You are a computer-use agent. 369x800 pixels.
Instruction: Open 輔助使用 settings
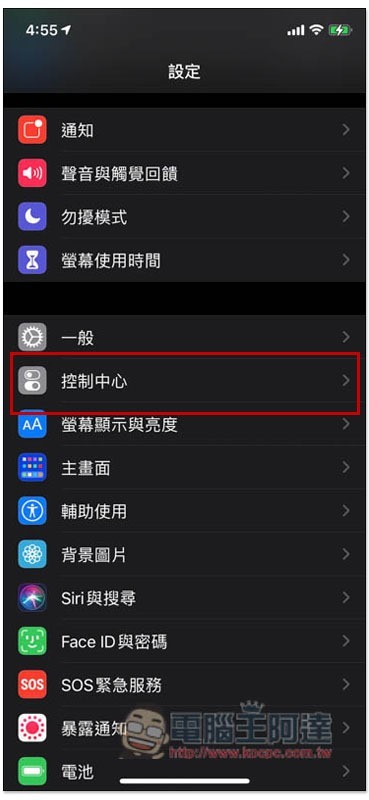tap(184, 511)
